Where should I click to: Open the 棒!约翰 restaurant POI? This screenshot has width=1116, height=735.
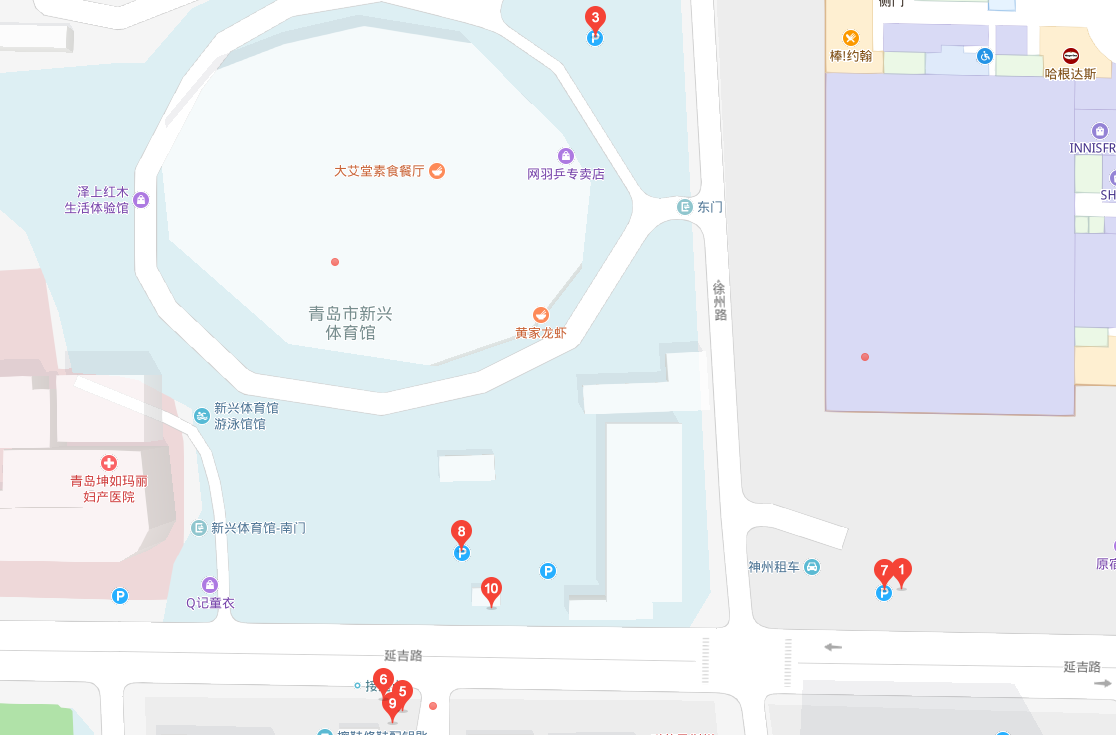851,38
